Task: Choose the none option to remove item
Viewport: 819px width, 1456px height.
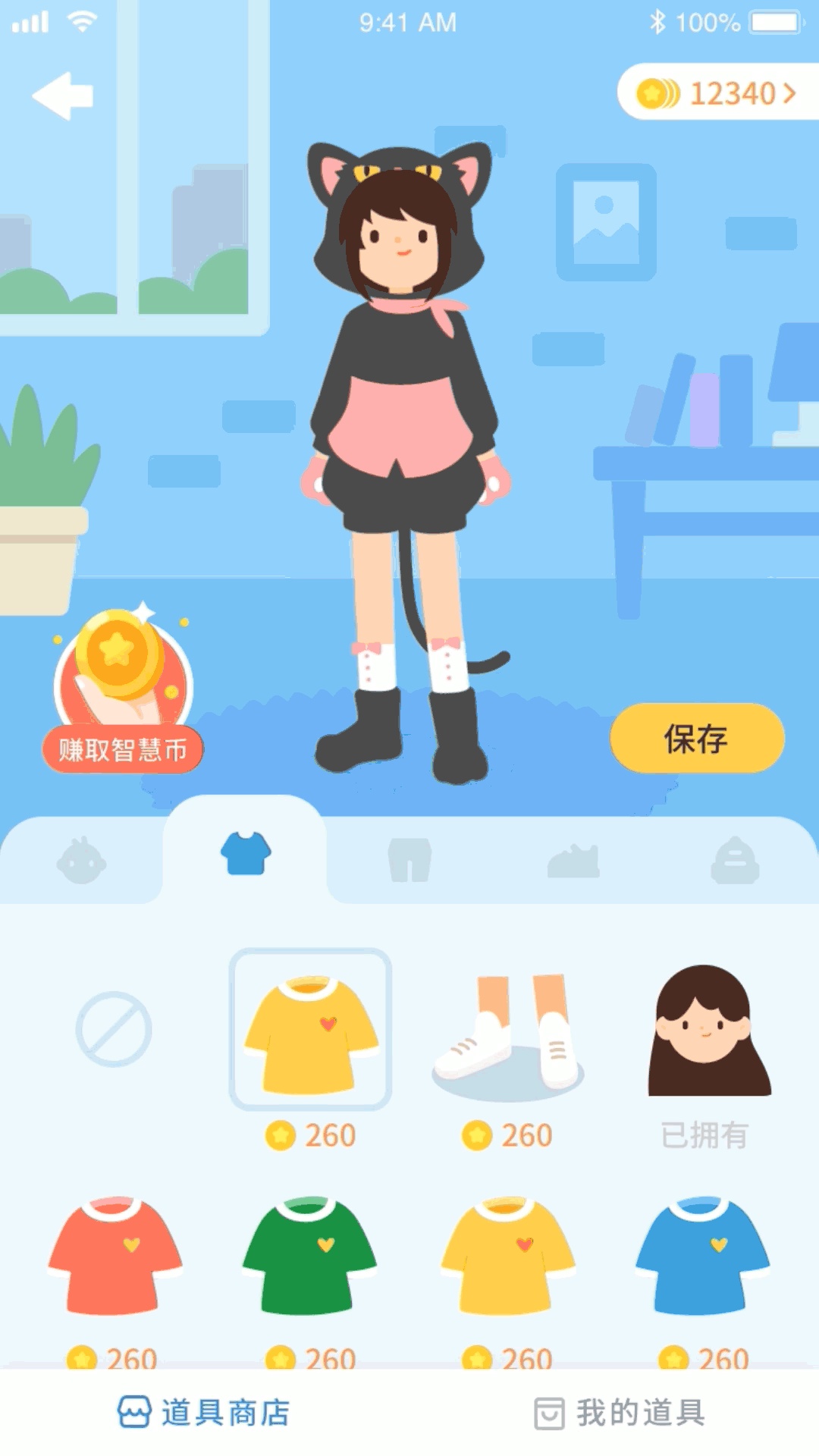Action: [114, 1029]
